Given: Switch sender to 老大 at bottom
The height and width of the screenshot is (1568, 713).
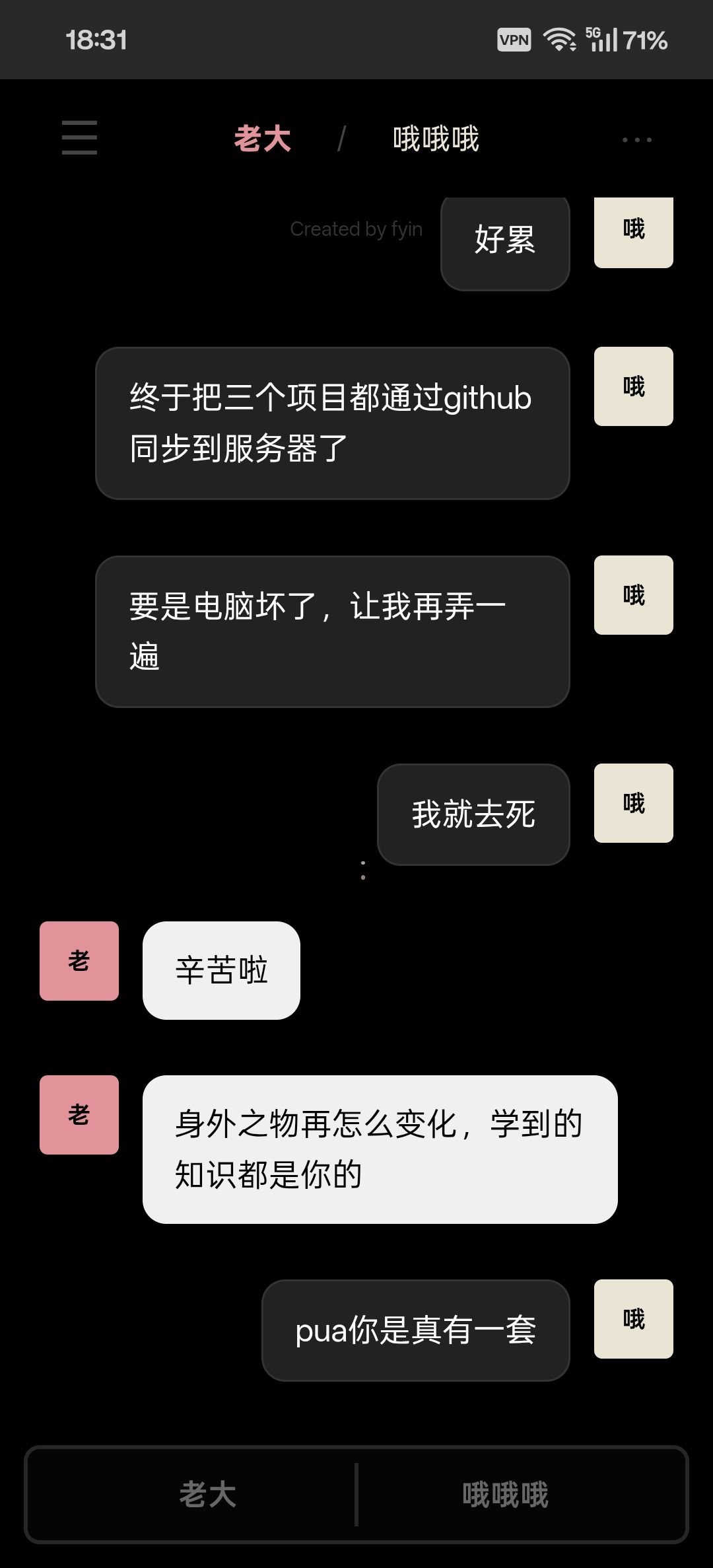Looking at the screenshot, I should pos(207,1493).
